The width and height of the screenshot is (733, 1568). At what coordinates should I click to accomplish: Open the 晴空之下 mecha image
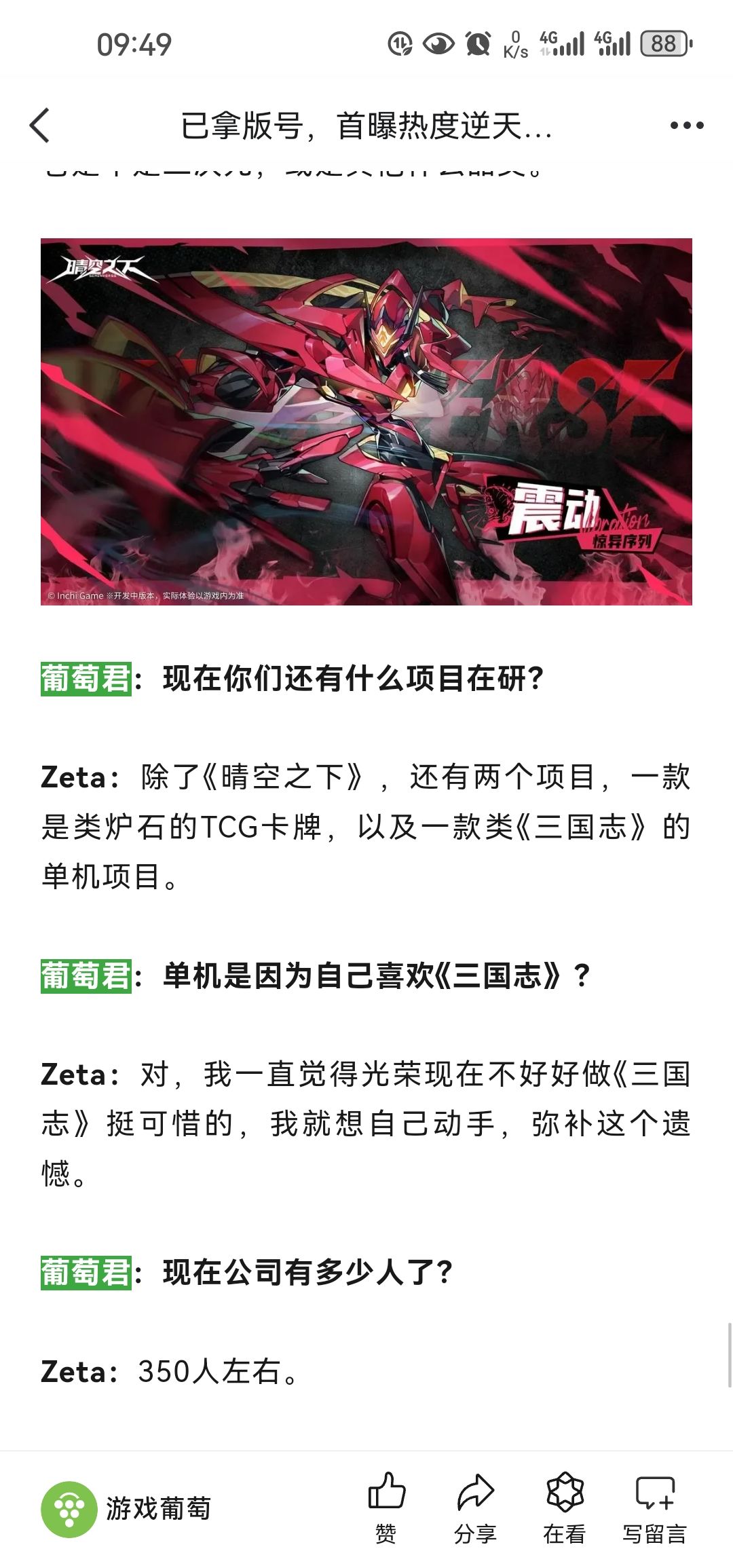(x=366, y=422)
